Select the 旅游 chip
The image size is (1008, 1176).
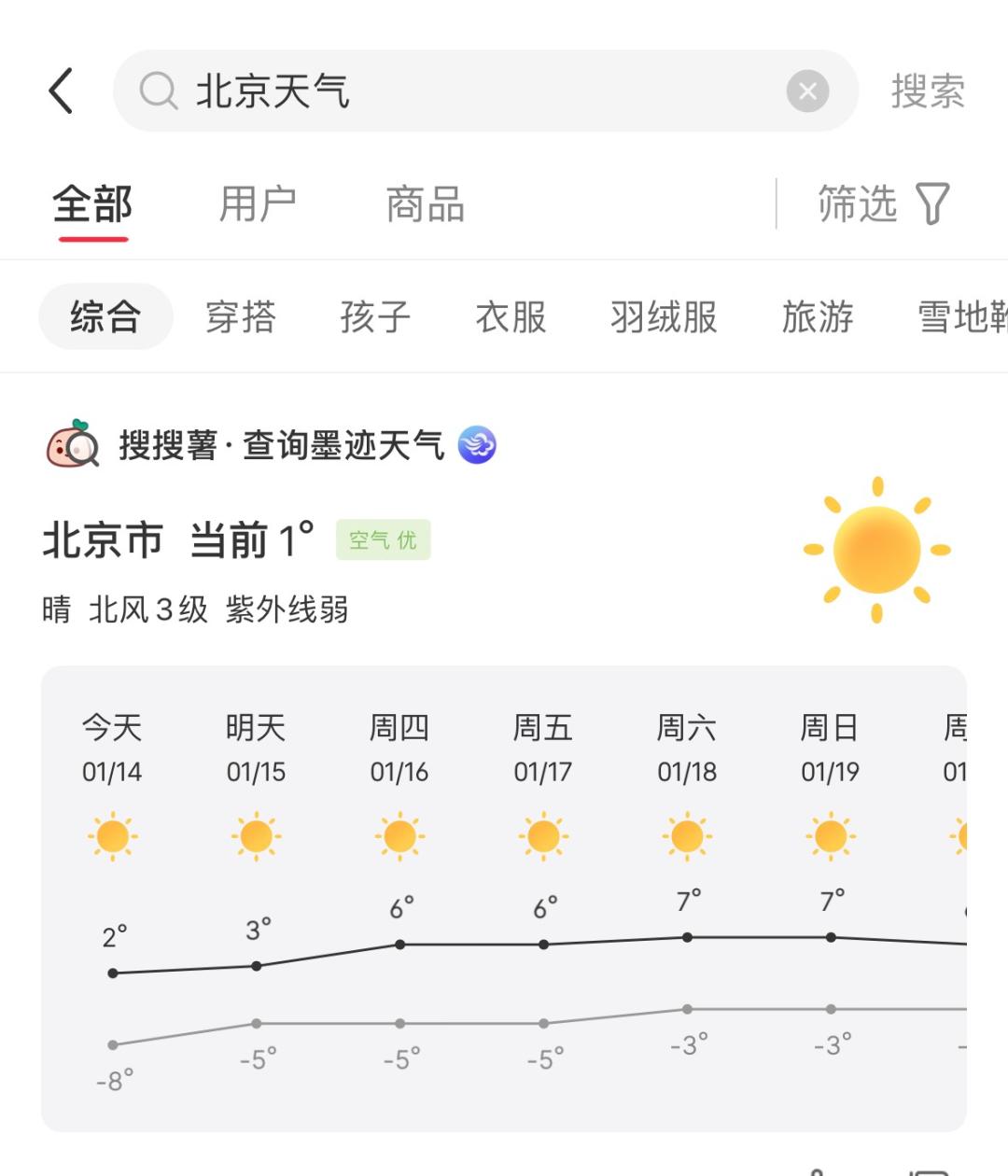[818, 317]
